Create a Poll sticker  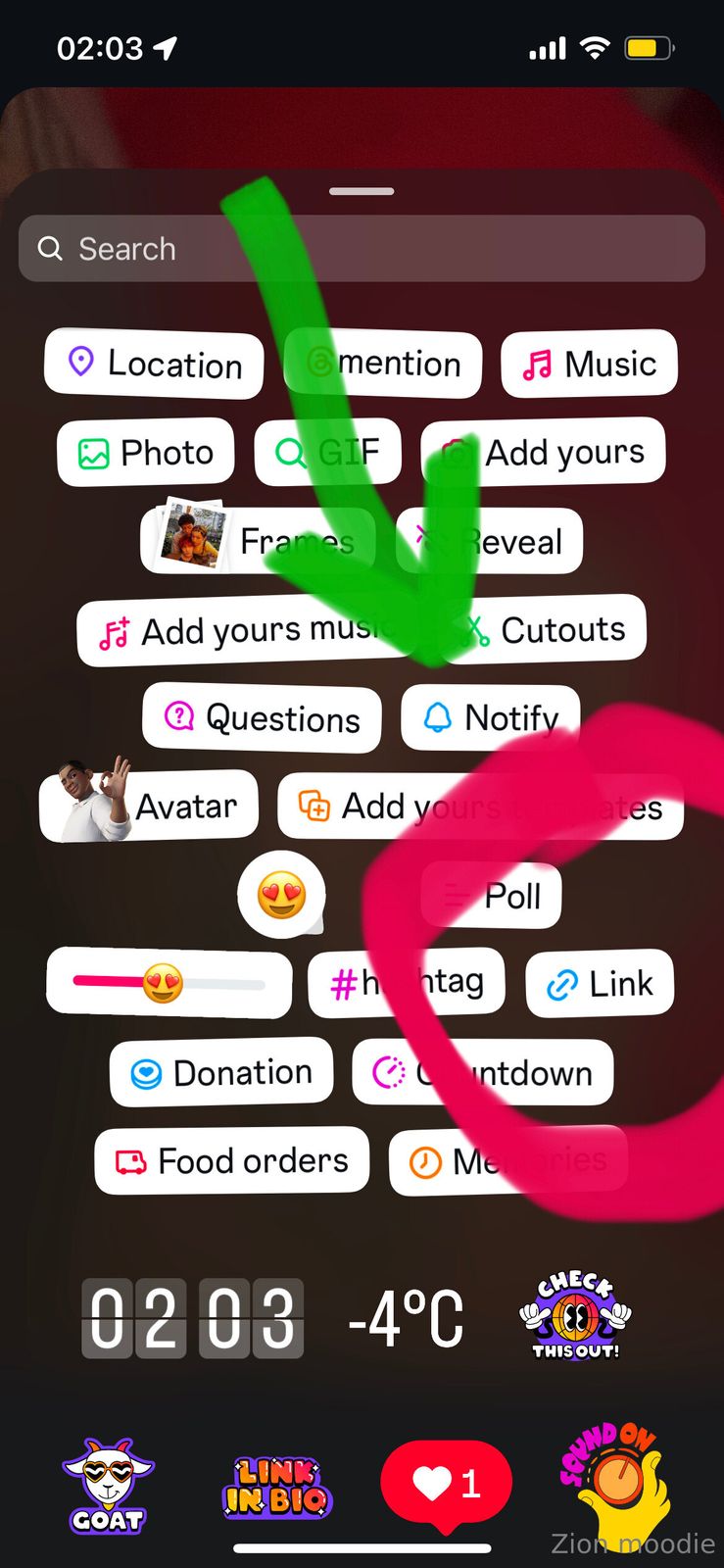coord(493,895)
